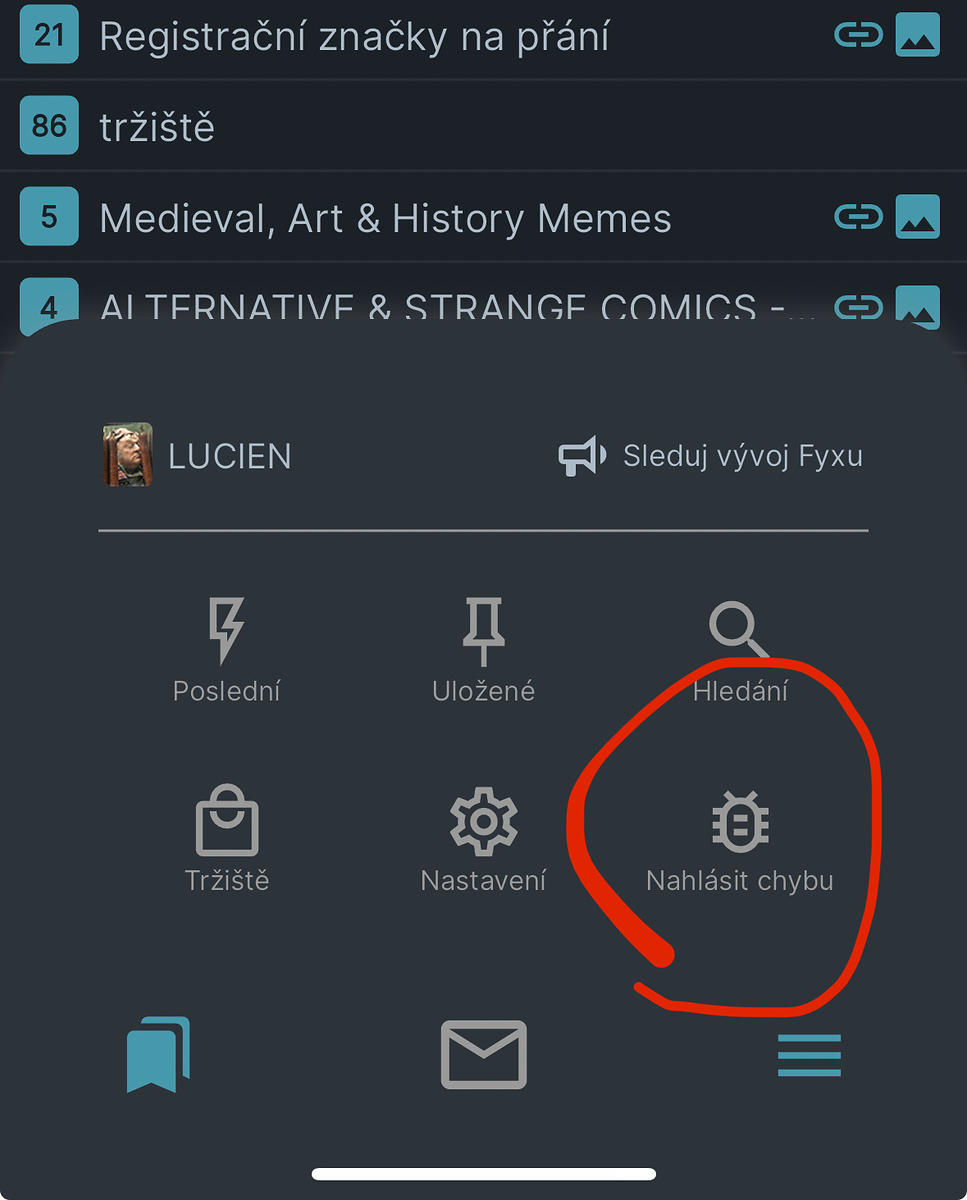
Task: Switch to the bookmarks tab
Action: tap(158, 1054)
